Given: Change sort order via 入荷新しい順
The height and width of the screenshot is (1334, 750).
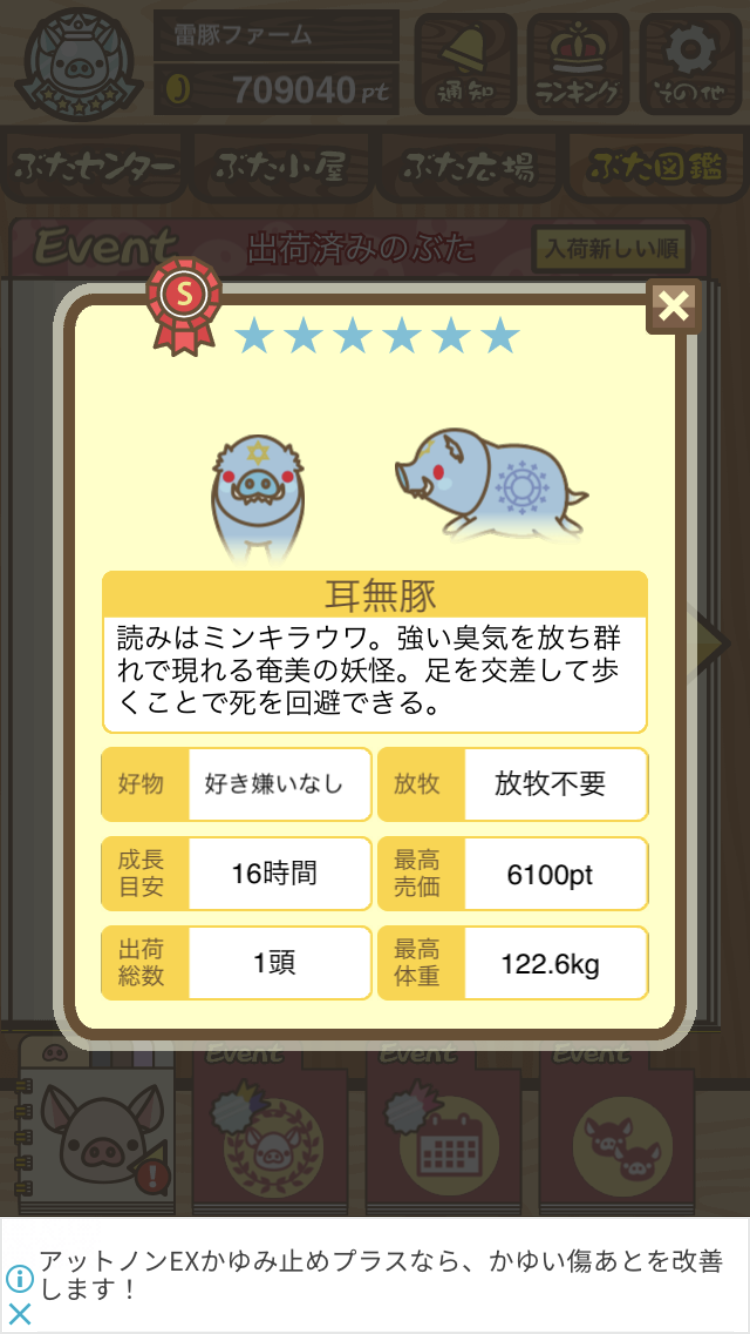Looking at the screenshot, I should (x=611, y=248).
